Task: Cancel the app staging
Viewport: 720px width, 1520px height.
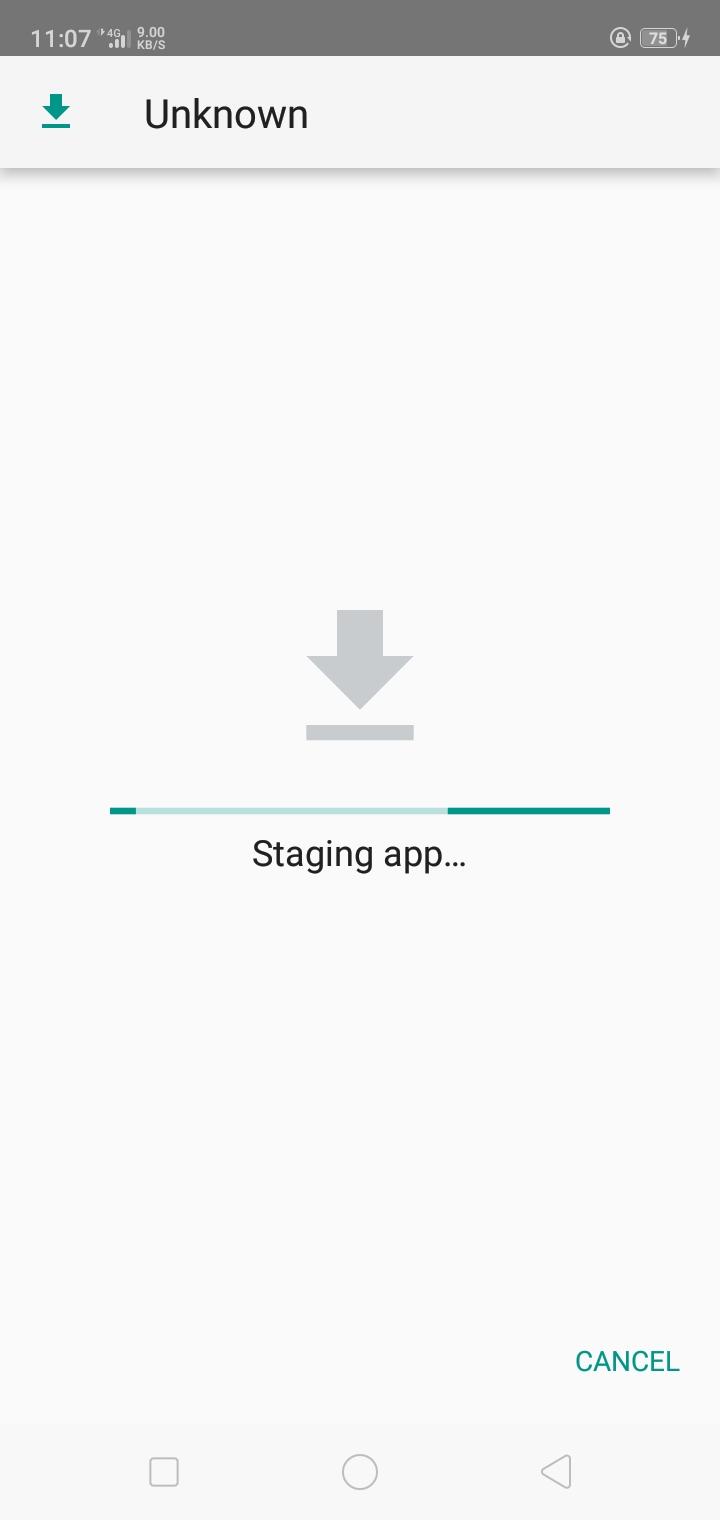Action: tap(627, 1361)
